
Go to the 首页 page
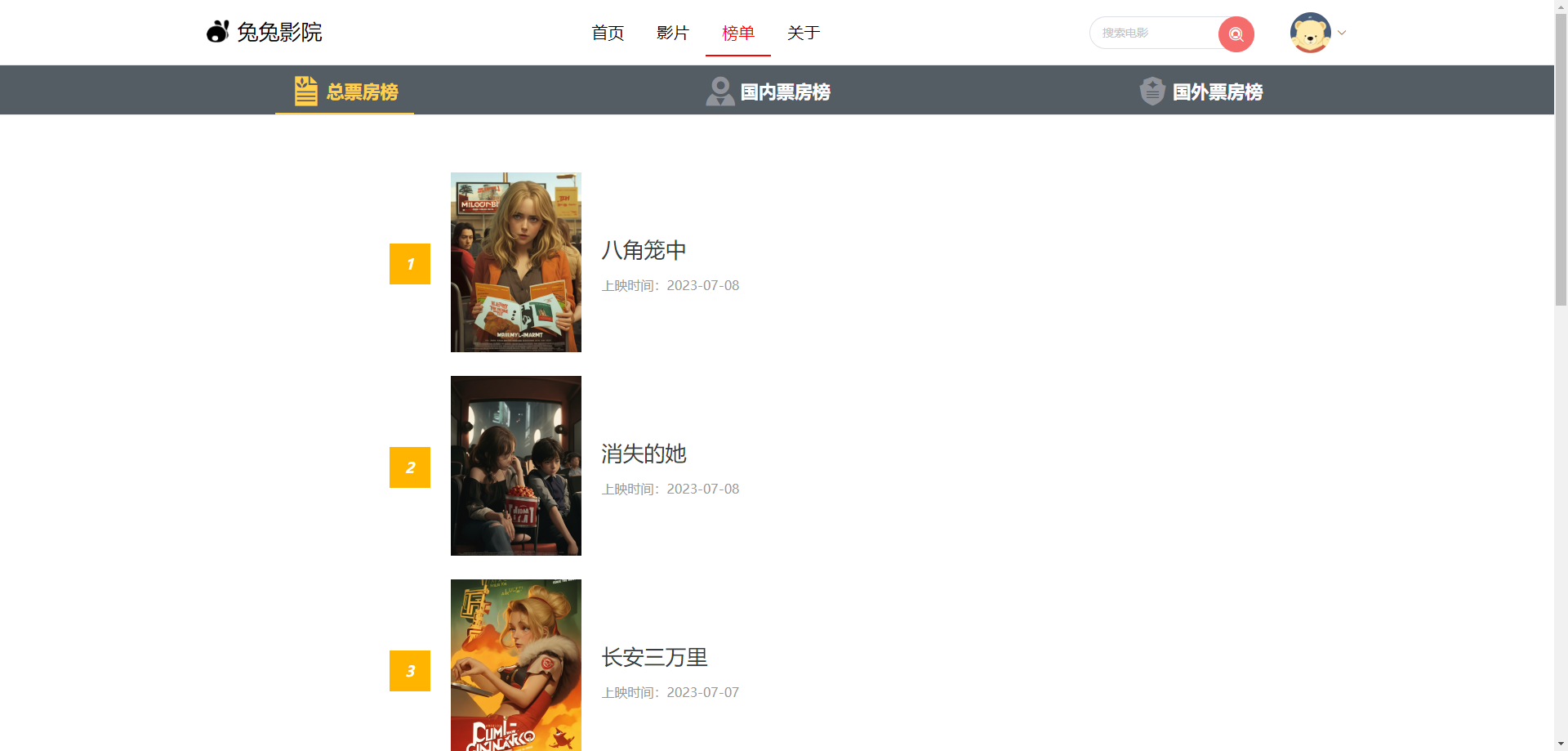tap(608, 33)
